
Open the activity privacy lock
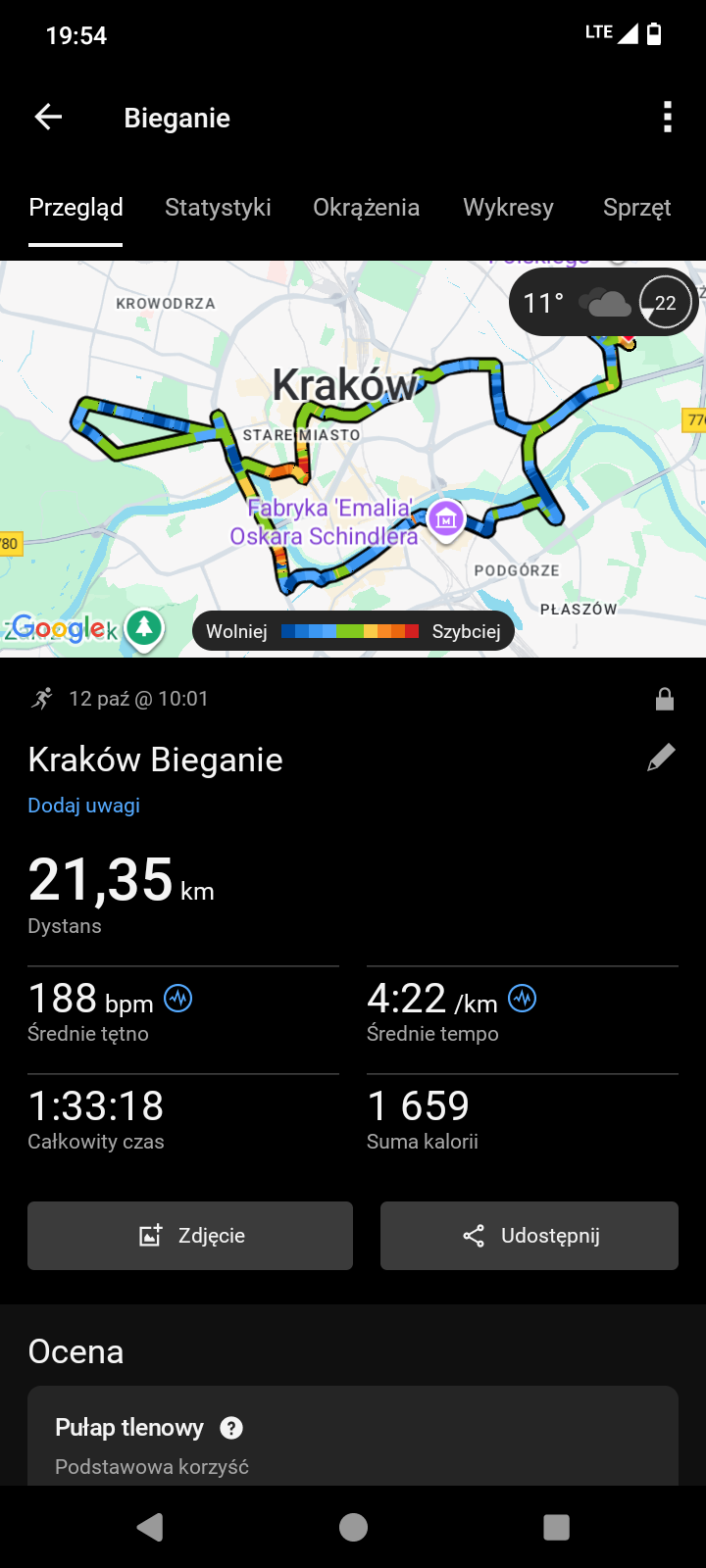pos(664,699)
